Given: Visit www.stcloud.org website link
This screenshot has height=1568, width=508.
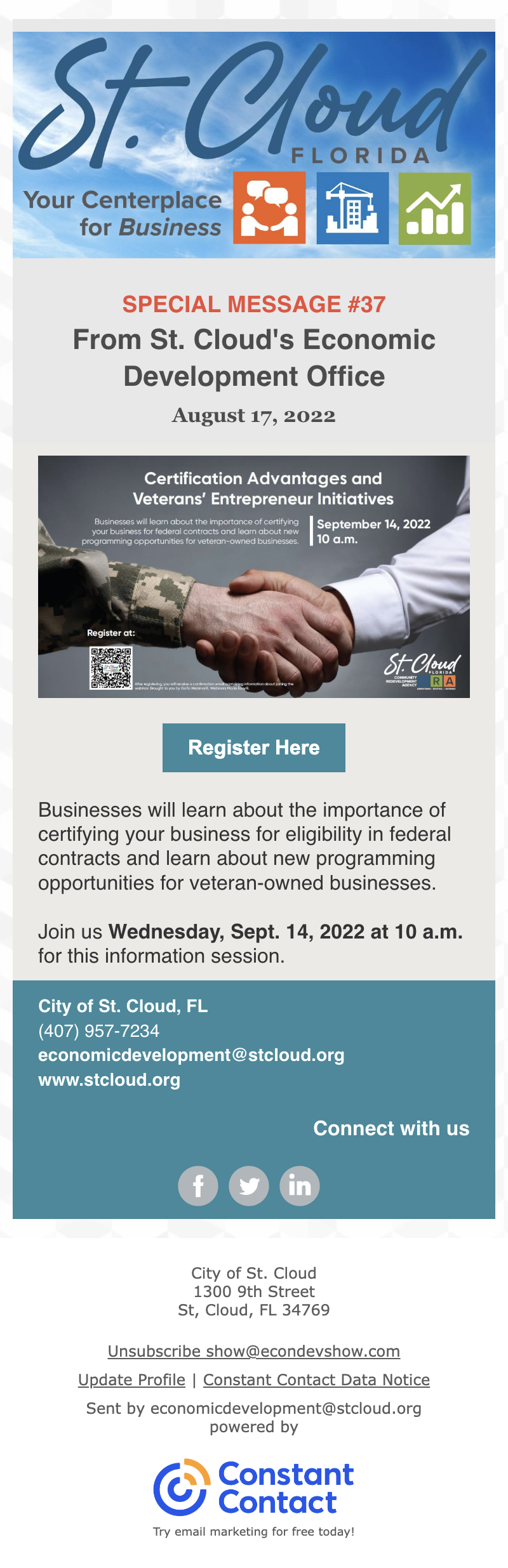Looking at the screenshot, I should (109, 1080).
